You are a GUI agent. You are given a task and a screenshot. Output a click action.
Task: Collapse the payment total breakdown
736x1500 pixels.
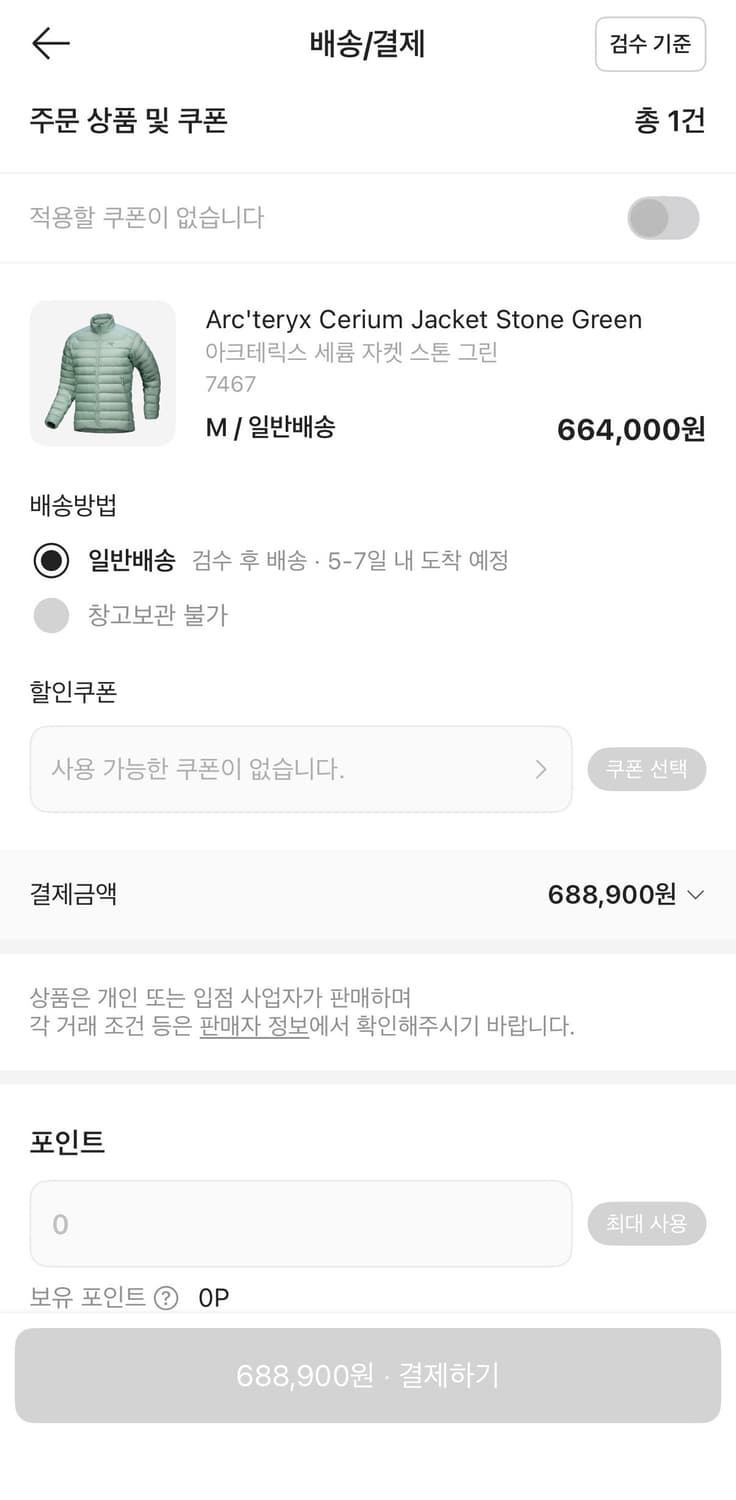[x=696, y=895]
